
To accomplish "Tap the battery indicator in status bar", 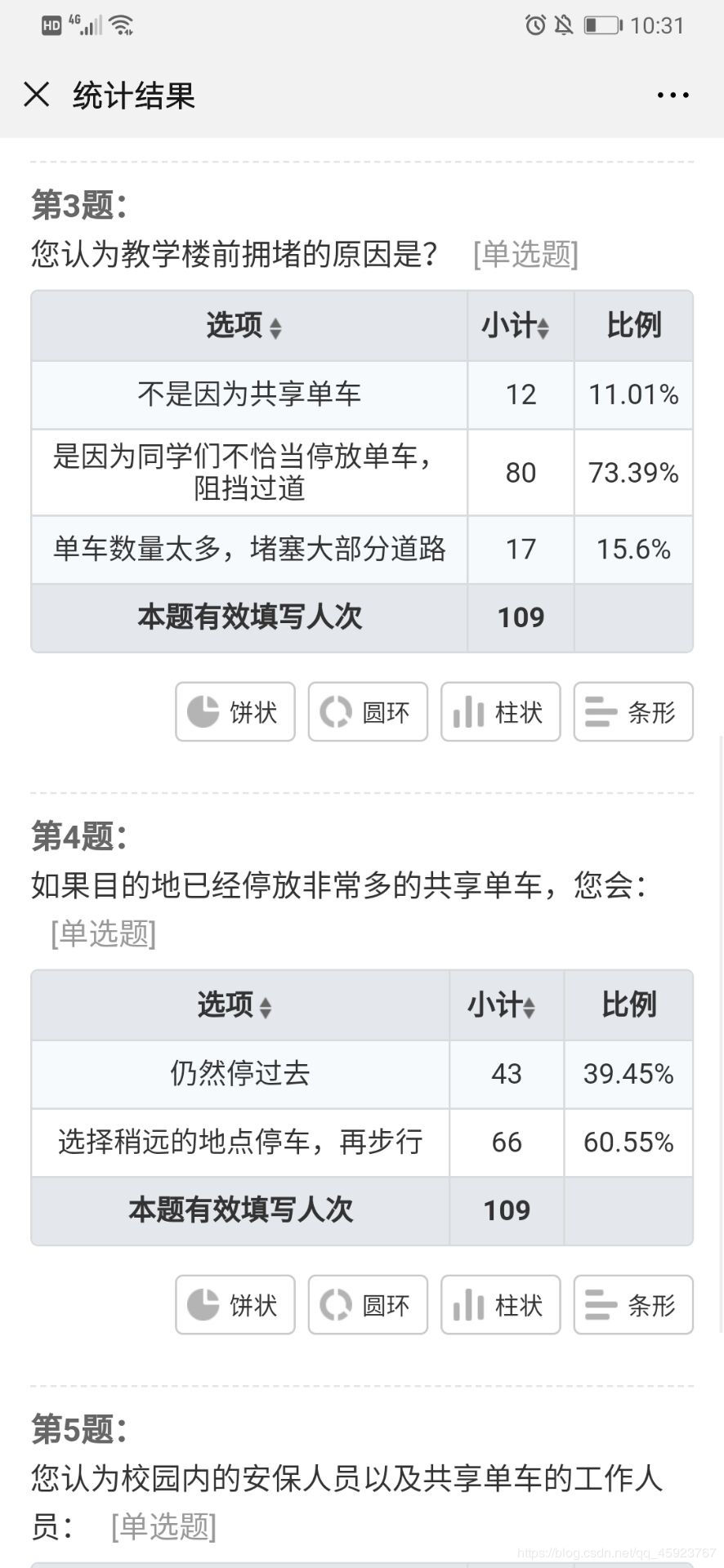I will [x=598, y=24].
